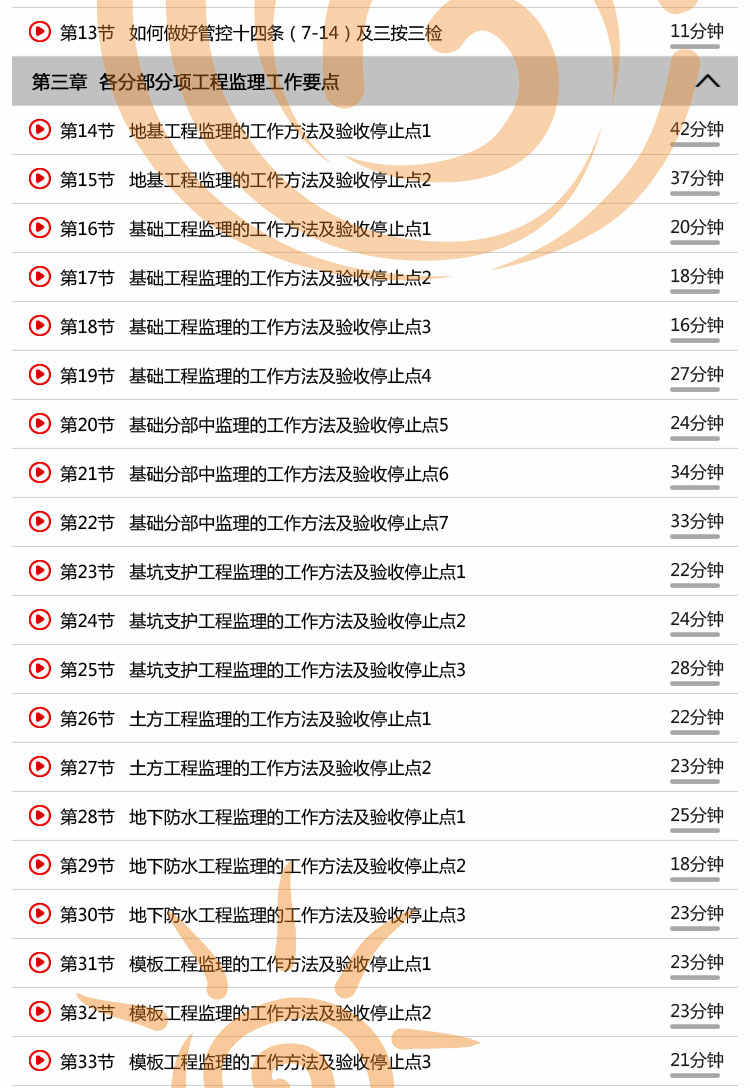Viewport: 750px width, 1088px height.
Task: Start 第16节 基础工程 停止点1
Action: pos(280,229)
